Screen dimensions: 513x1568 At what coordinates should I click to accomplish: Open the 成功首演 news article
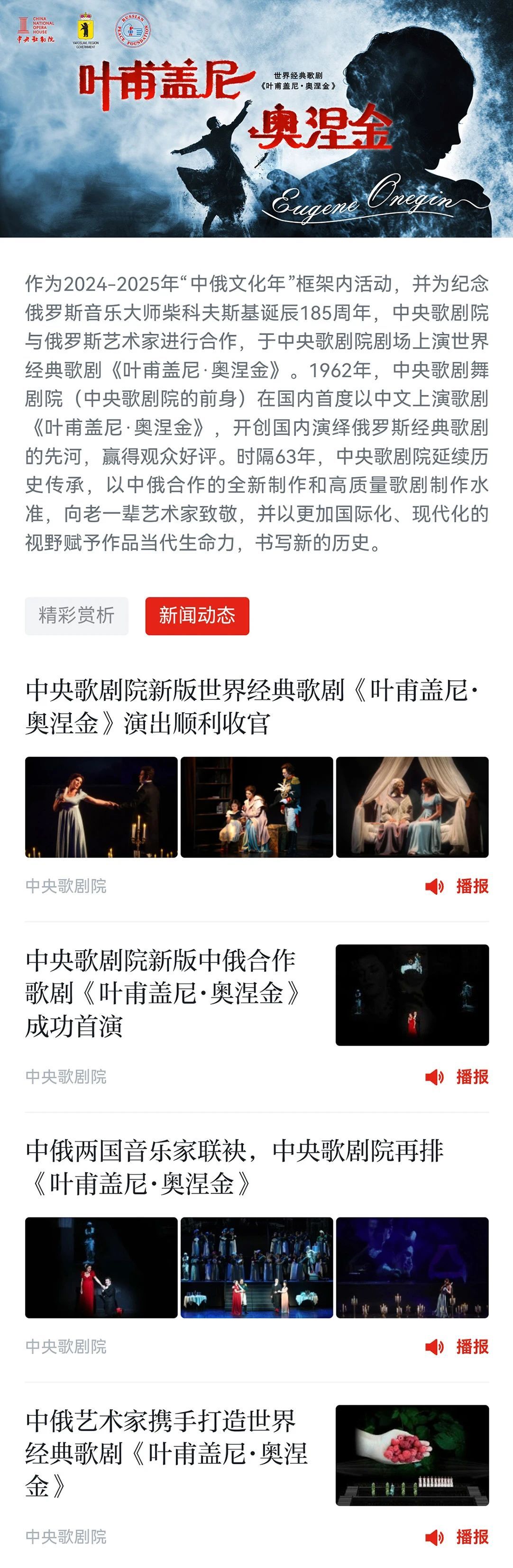163,993
